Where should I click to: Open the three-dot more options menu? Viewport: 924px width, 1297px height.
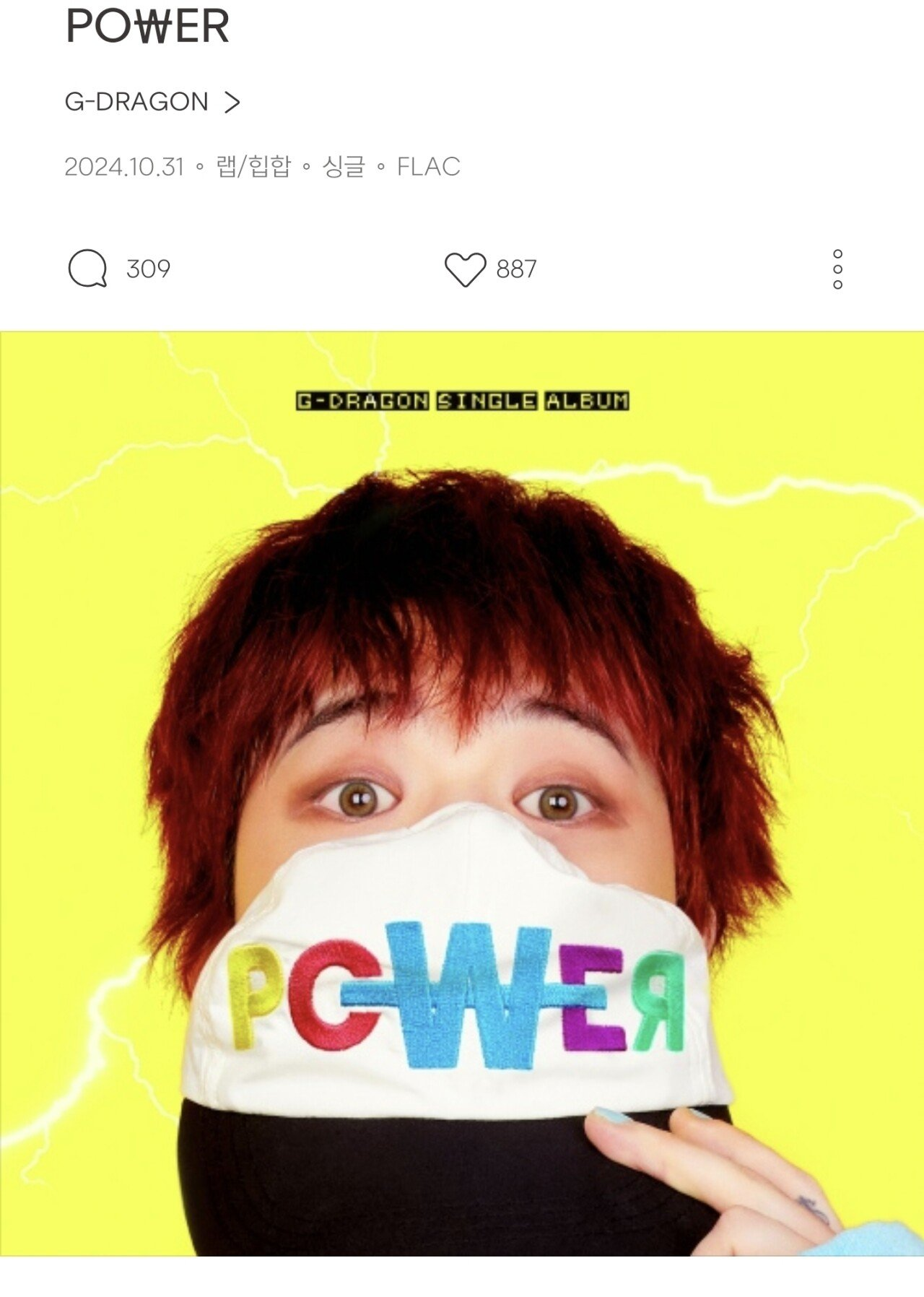[x=837, y=269]
